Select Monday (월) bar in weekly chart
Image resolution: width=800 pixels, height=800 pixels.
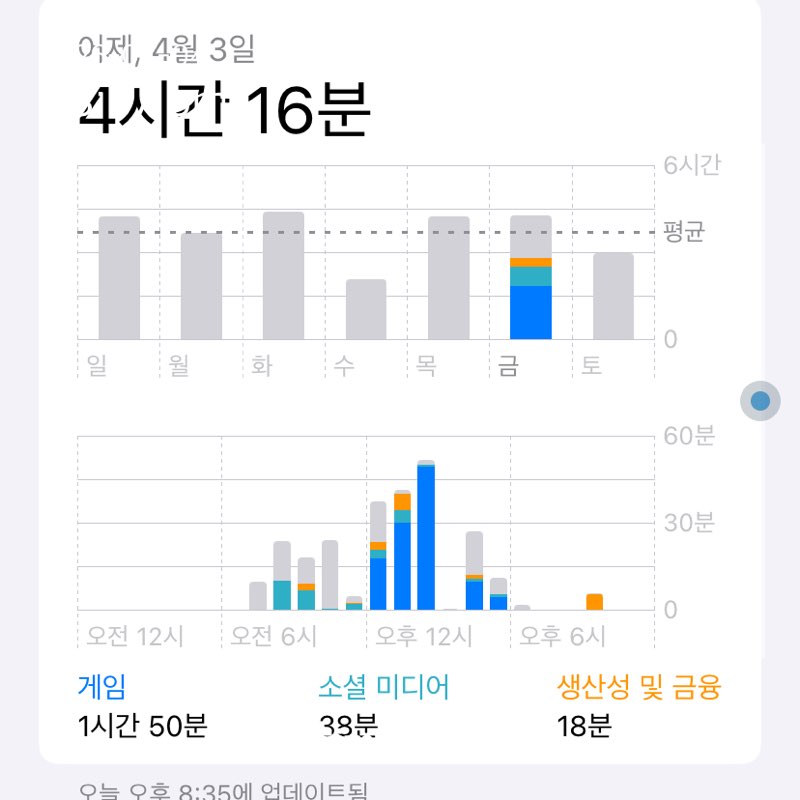(x=201, y=286)
